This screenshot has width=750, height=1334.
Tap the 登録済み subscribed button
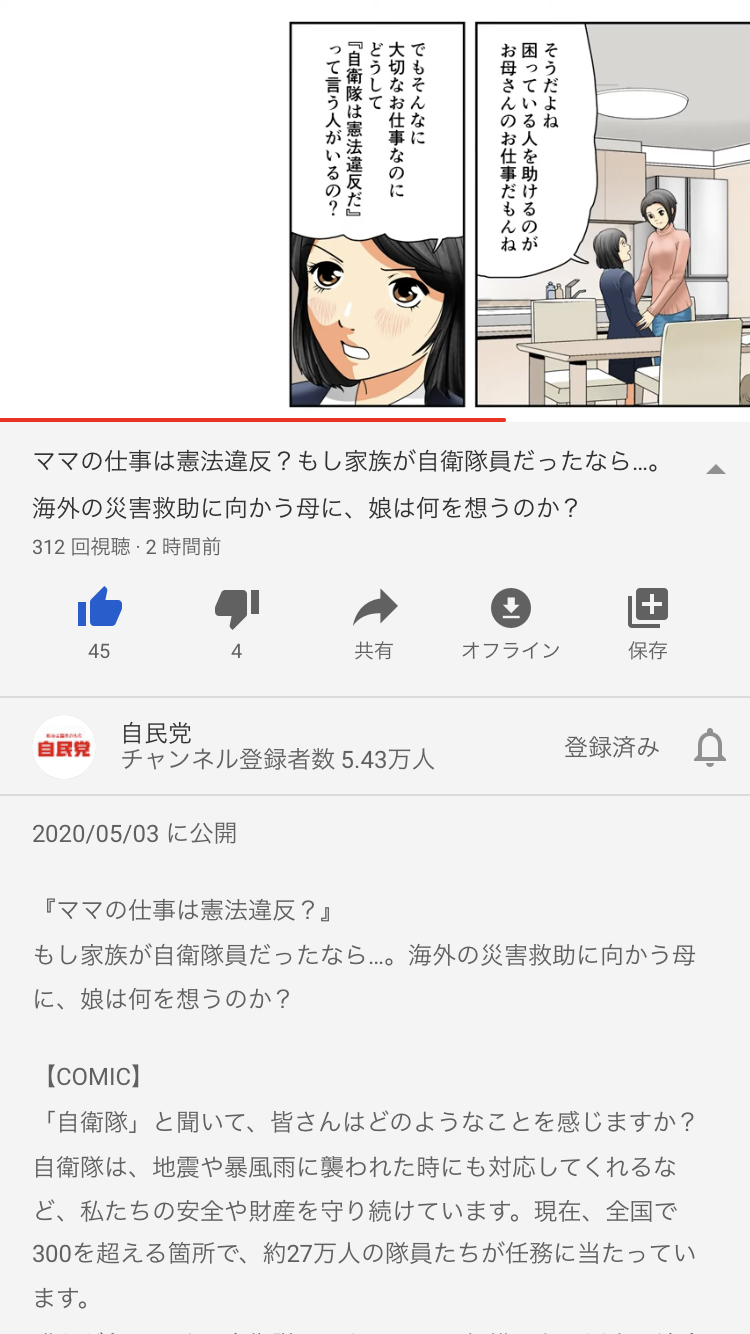pyautogui.click(x=611, y=747)
